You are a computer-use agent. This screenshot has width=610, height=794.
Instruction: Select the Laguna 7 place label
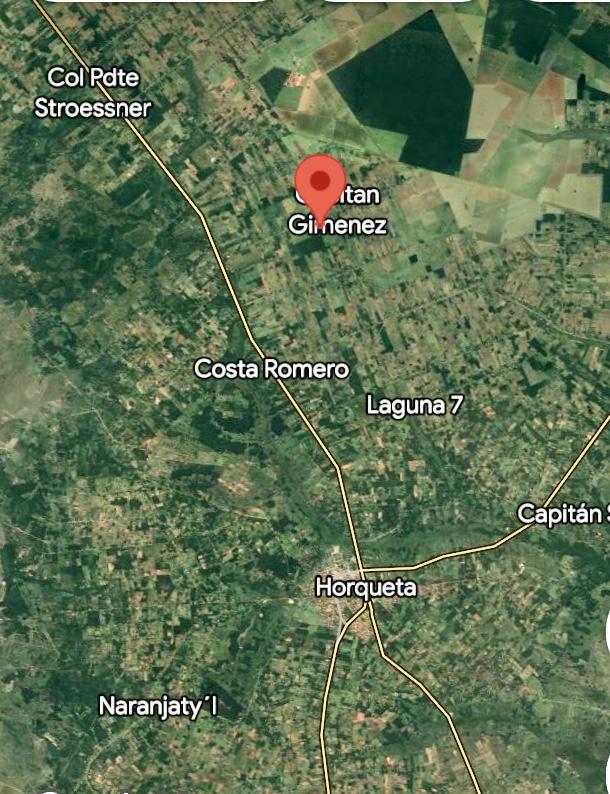tap(414, 405)
